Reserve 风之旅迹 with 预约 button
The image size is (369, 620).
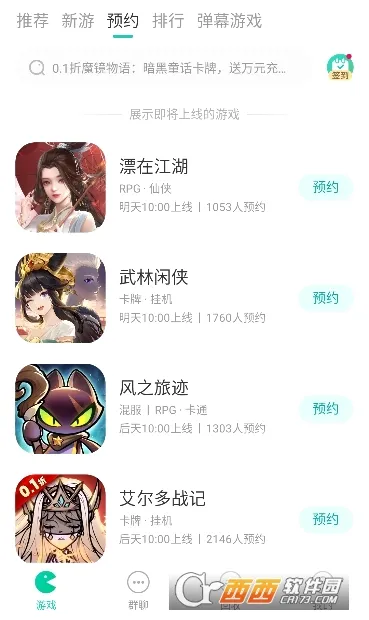[x=325, y=408]
